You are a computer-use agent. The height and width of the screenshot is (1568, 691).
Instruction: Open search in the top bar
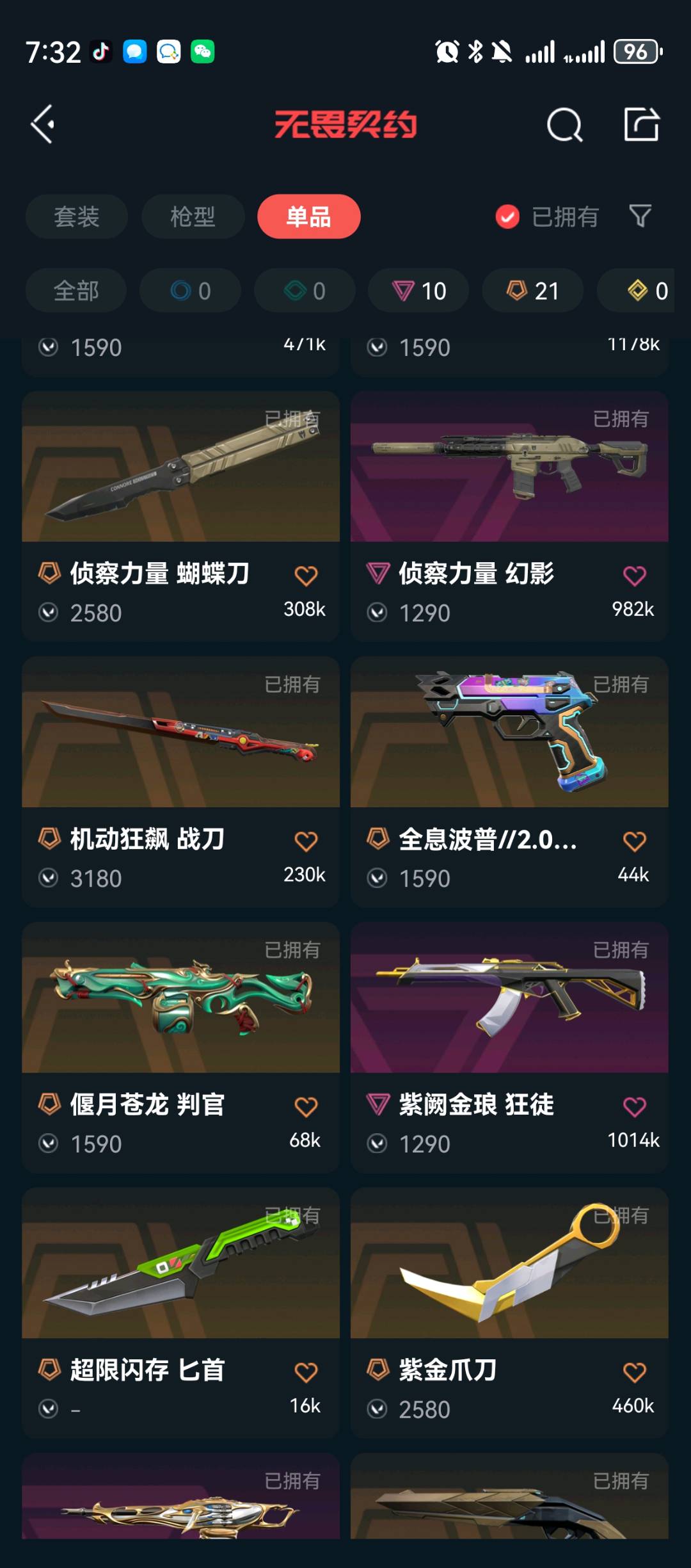click(x=564, y=124)
